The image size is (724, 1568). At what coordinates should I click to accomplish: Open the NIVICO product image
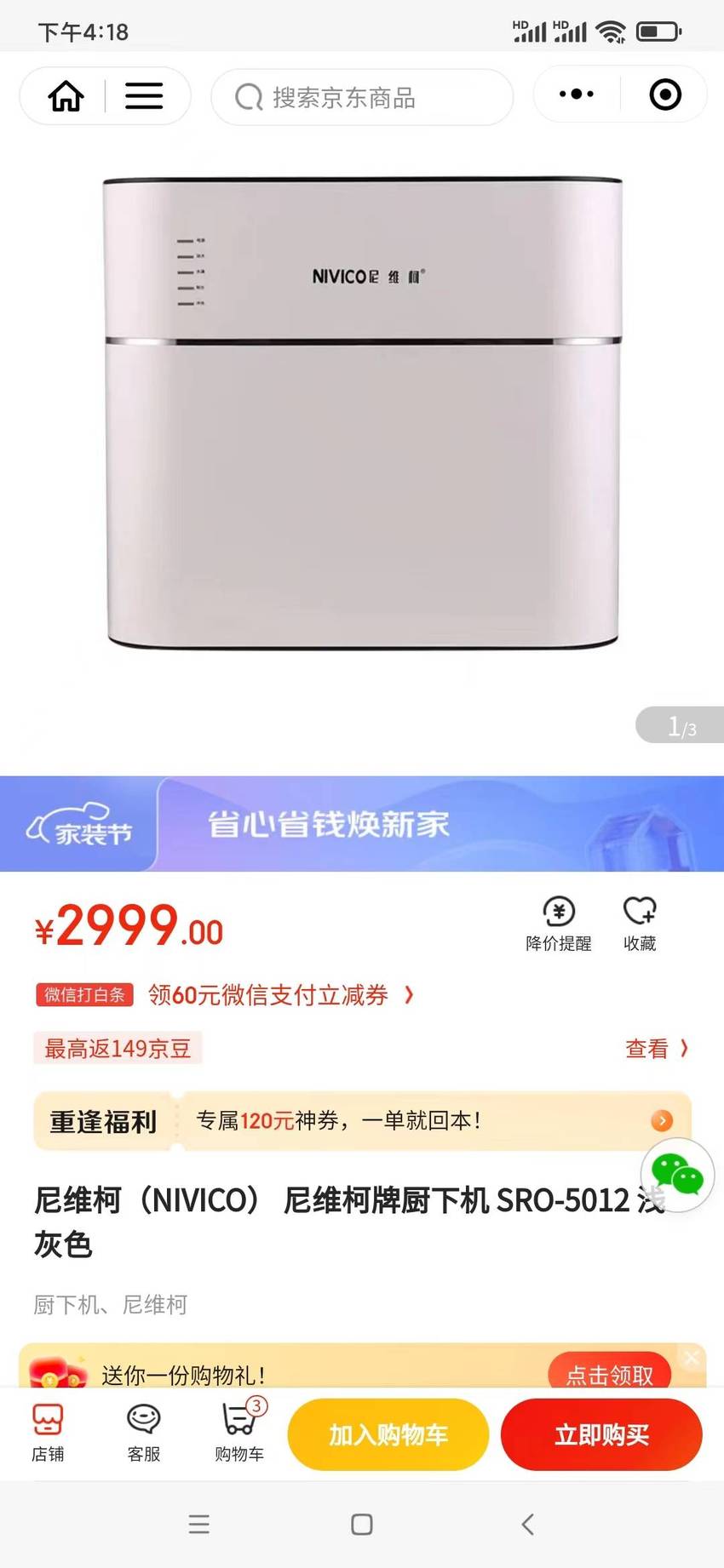(362, 413)
